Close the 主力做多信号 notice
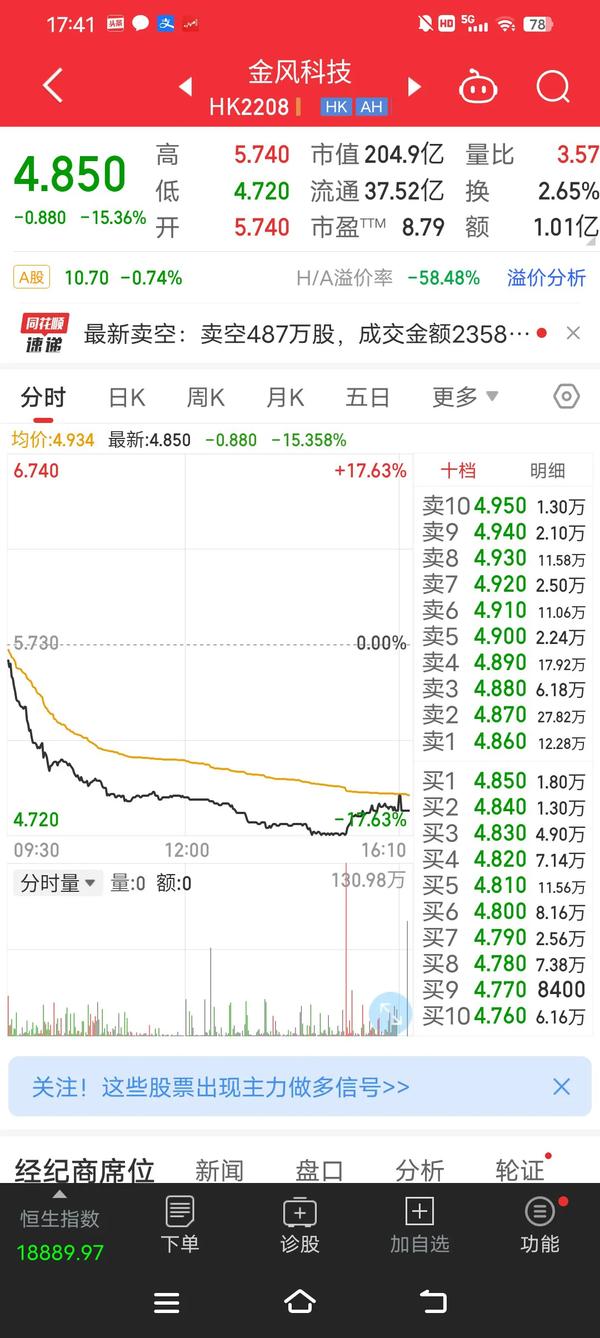Image resolution: width=600 pixels, height=1338 pixels. [562, 1087]
